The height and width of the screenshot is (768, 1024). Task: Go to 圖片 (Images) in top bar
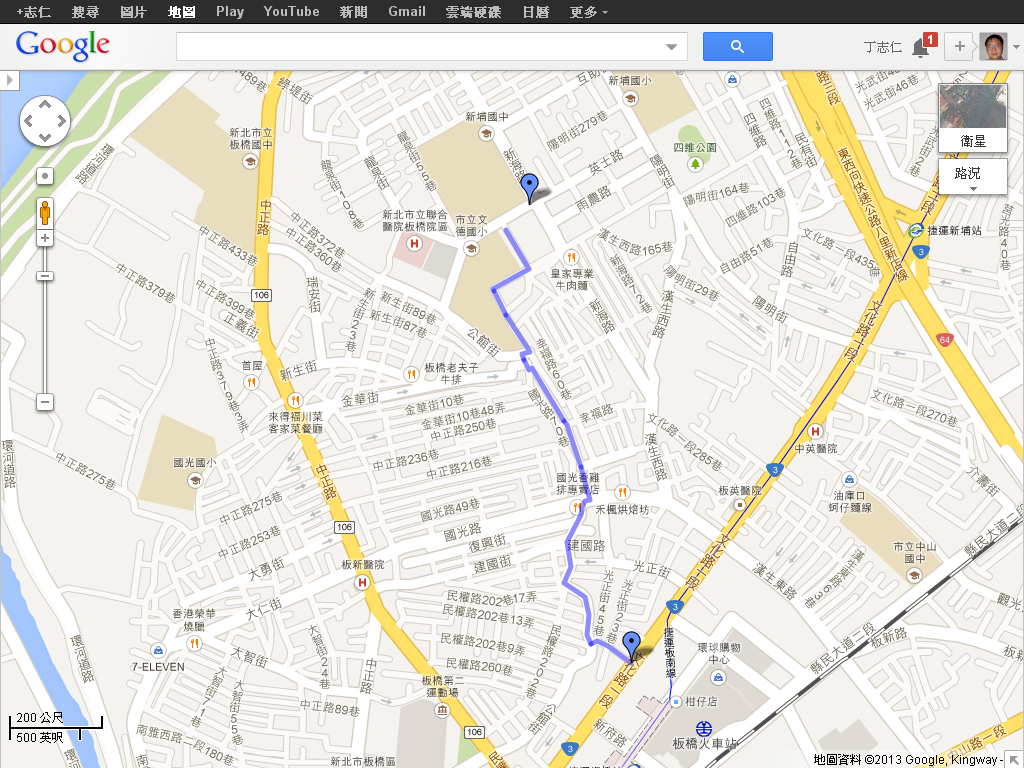(x=133, y=12)
